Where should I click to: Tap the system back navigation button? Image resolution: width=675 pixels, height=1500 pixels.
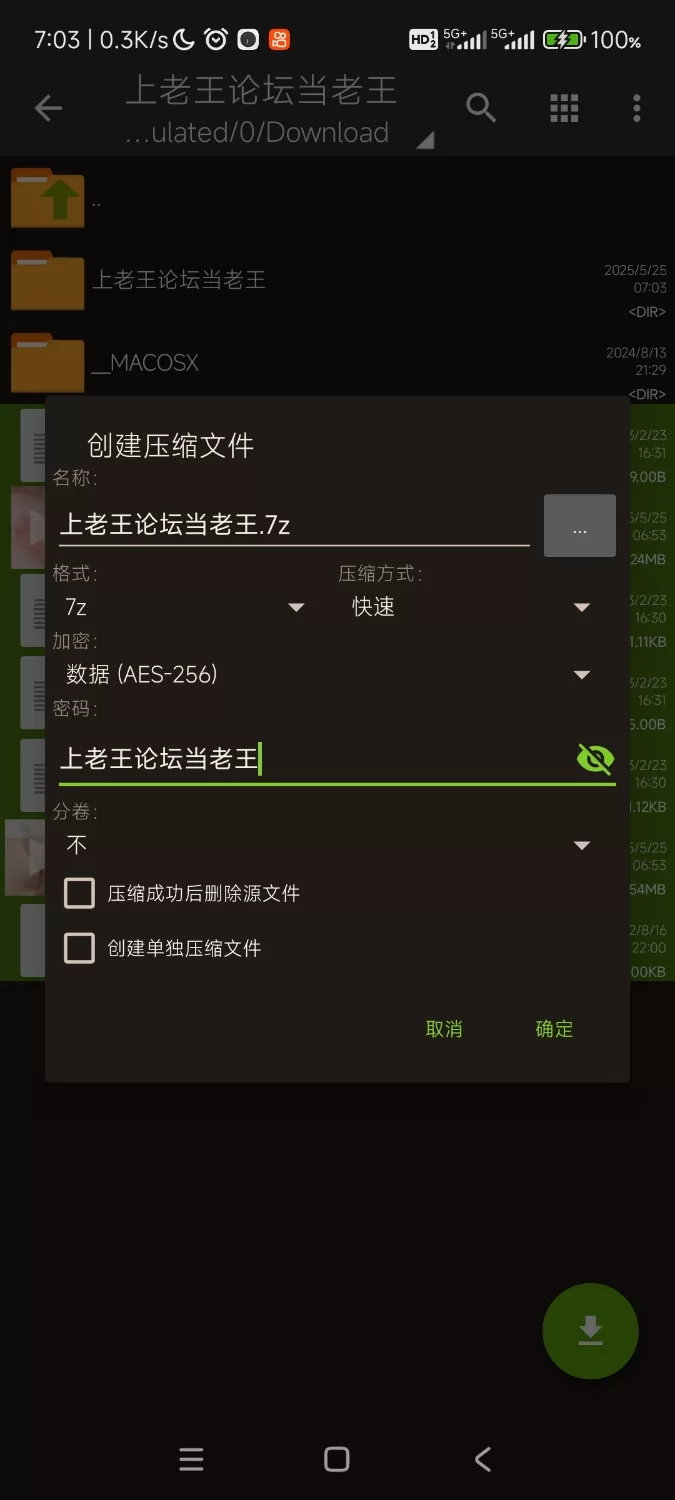pos(483,1459)
